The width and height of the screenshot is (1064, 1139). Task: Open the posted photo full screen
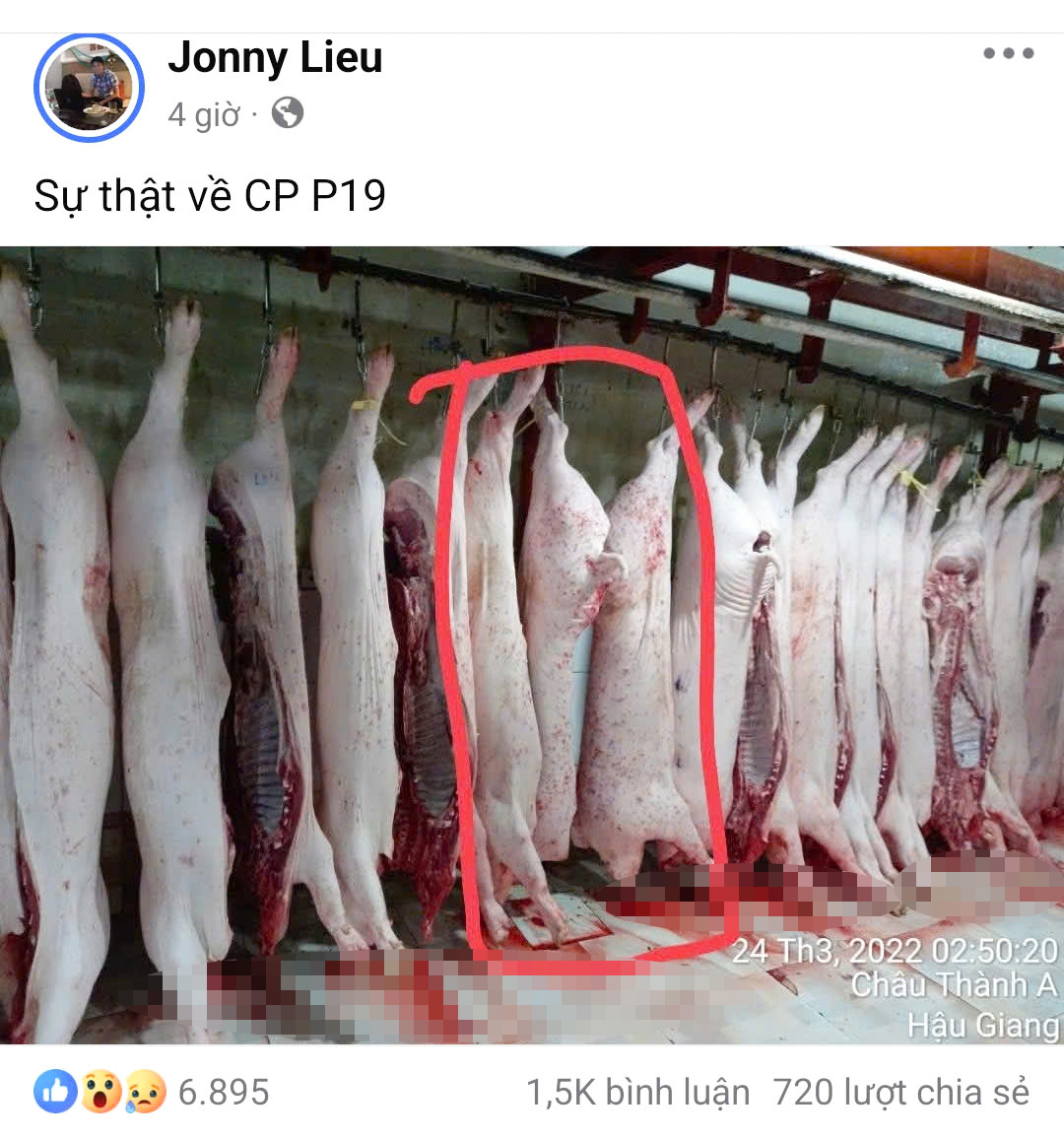532,645
